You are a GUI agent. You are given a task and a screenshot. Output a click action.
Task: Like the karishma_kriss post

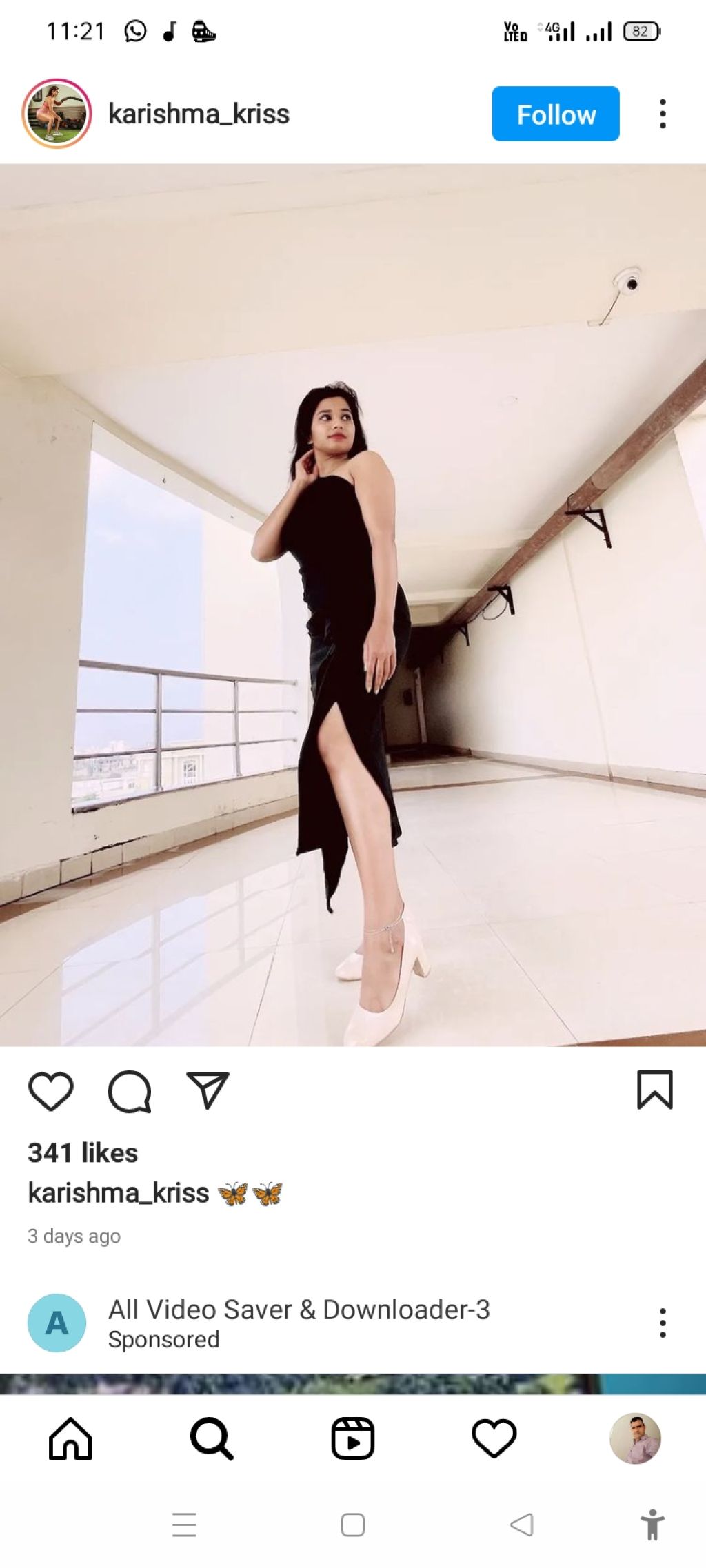tap(51, 1091)
